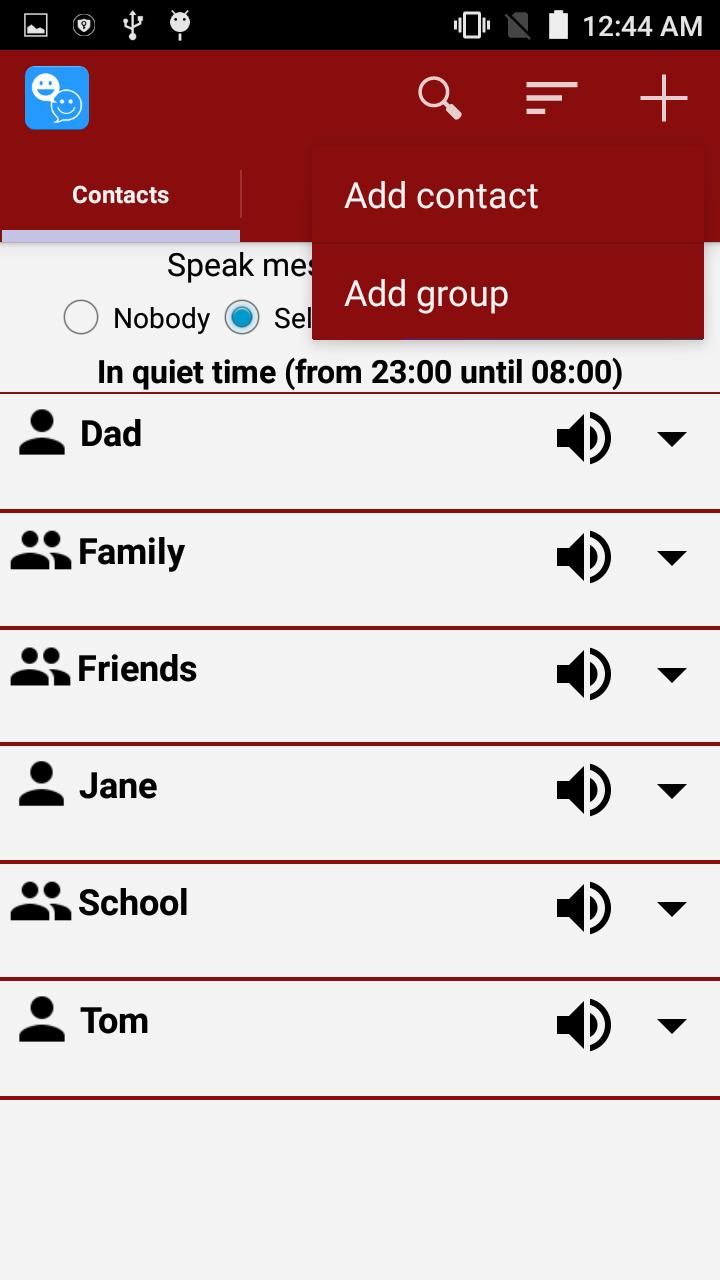The height and width of the screenshot is (1280, 720).
Task: Toggle the speaker icon for Jane
Action: click(583, 790)
